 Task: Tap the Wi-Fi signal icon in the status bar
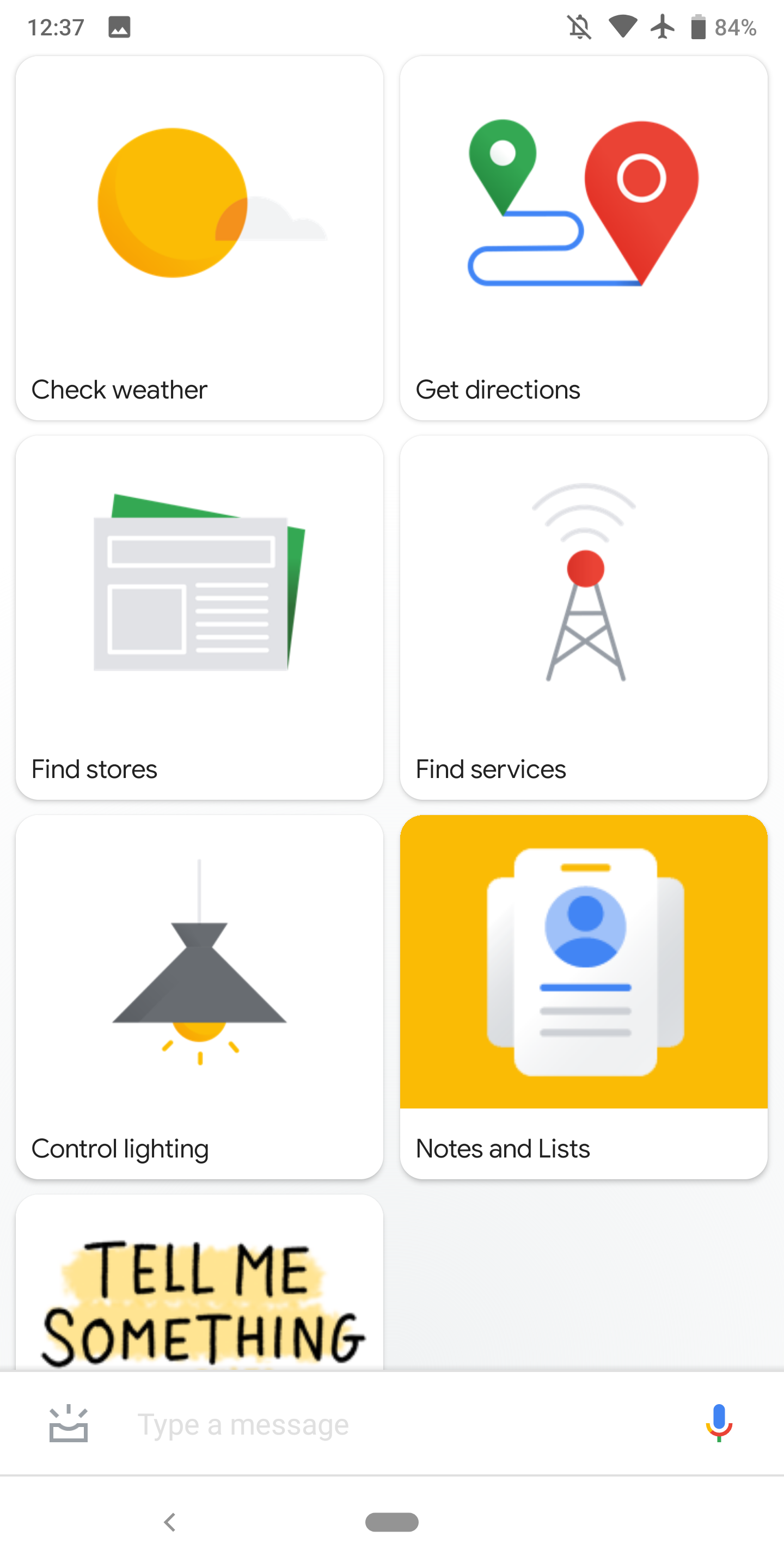click(x=622, y=26)
